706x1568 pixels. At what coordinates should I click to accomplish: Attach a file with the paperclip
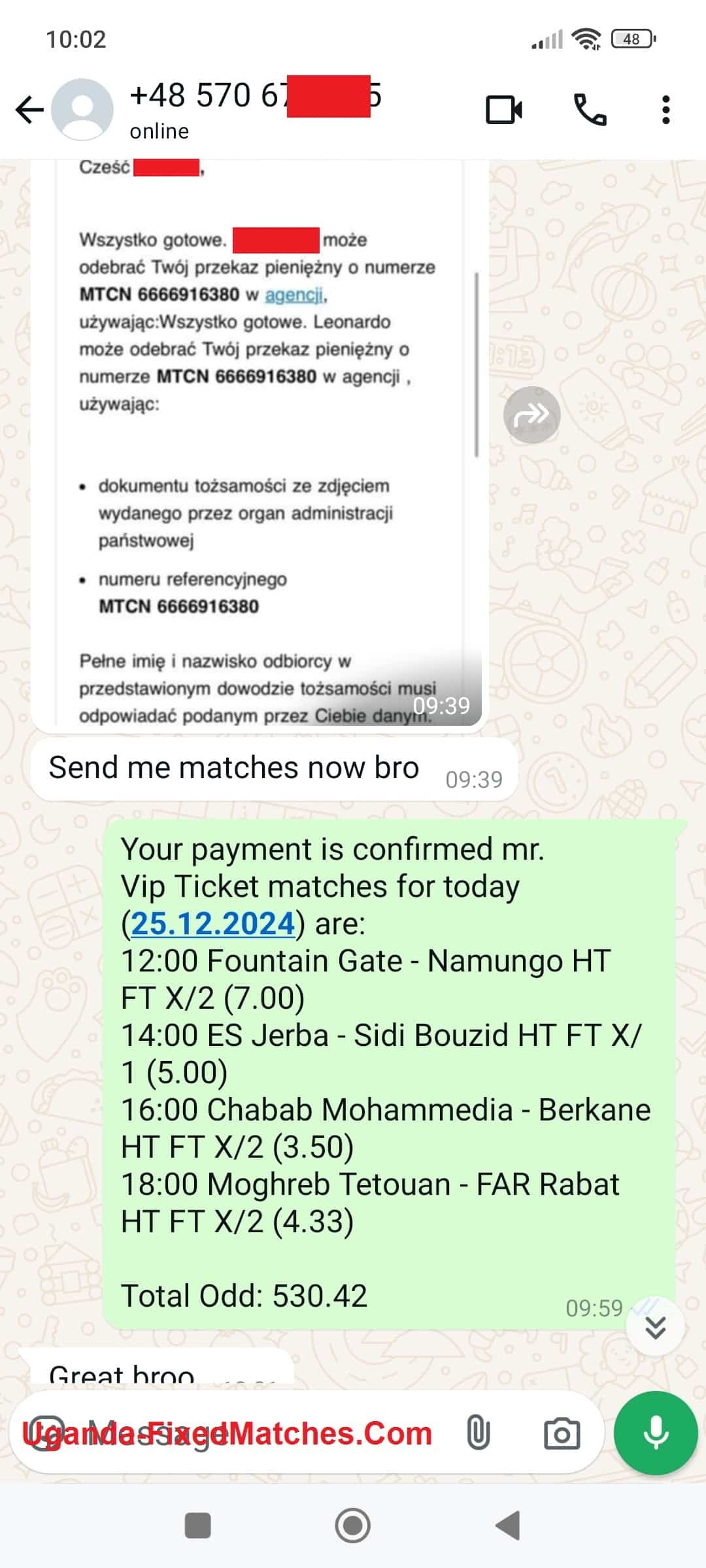(x=478, y=1433)
